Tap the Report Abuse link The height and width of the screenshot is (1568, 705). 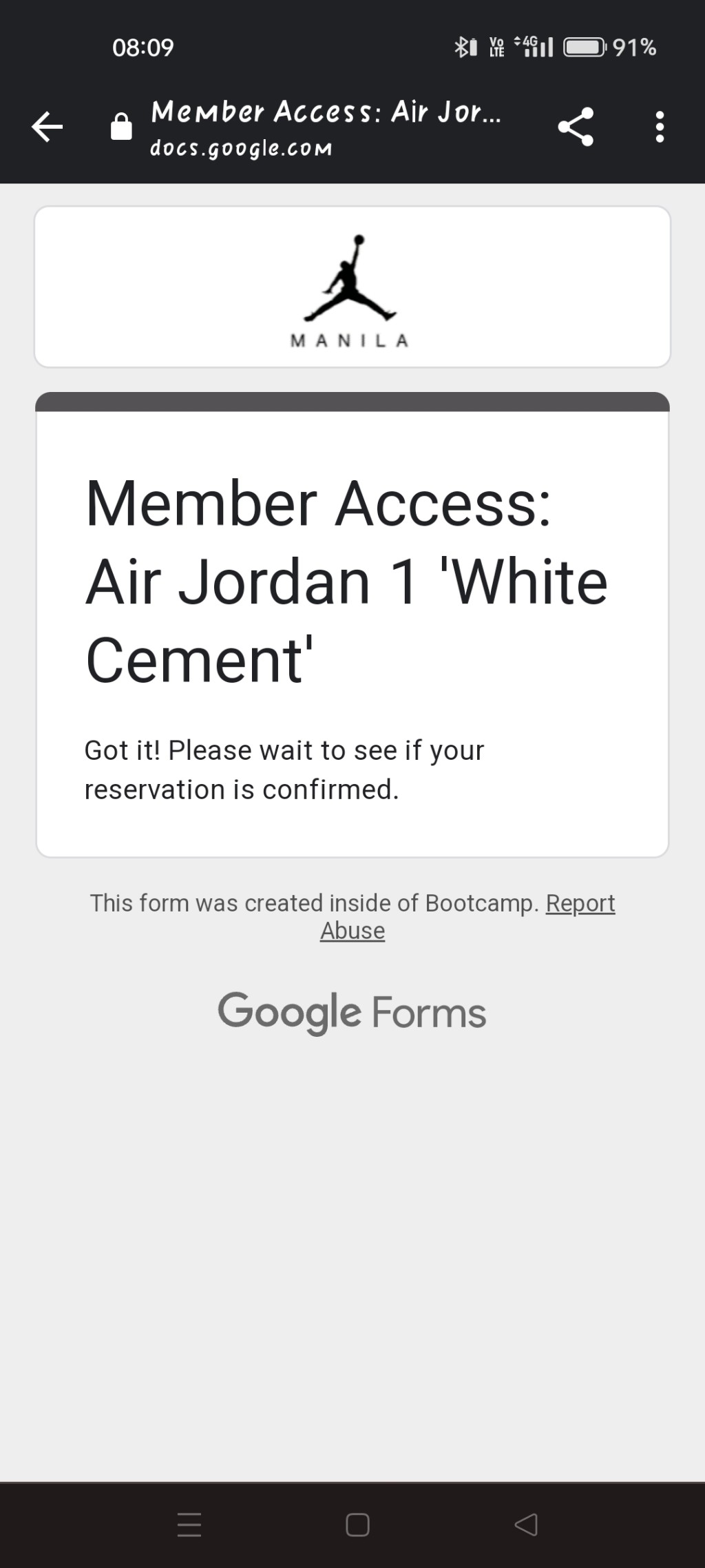coord(580,903)
